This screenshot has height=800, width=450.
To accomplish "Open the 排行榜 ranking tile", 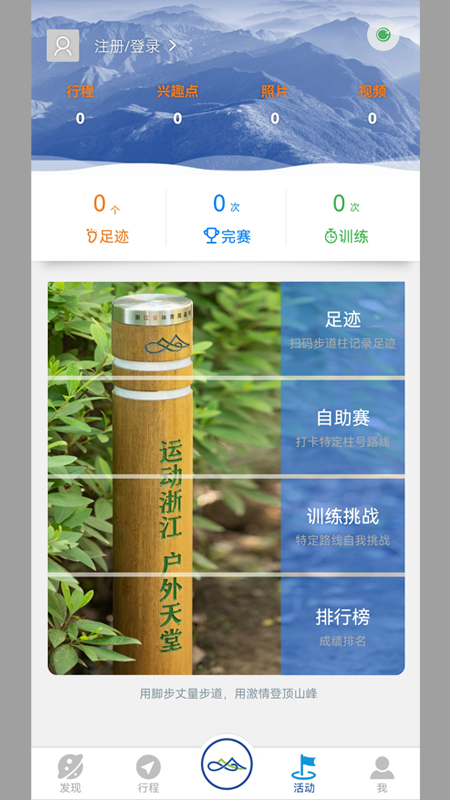I will [x=343, y=626].
